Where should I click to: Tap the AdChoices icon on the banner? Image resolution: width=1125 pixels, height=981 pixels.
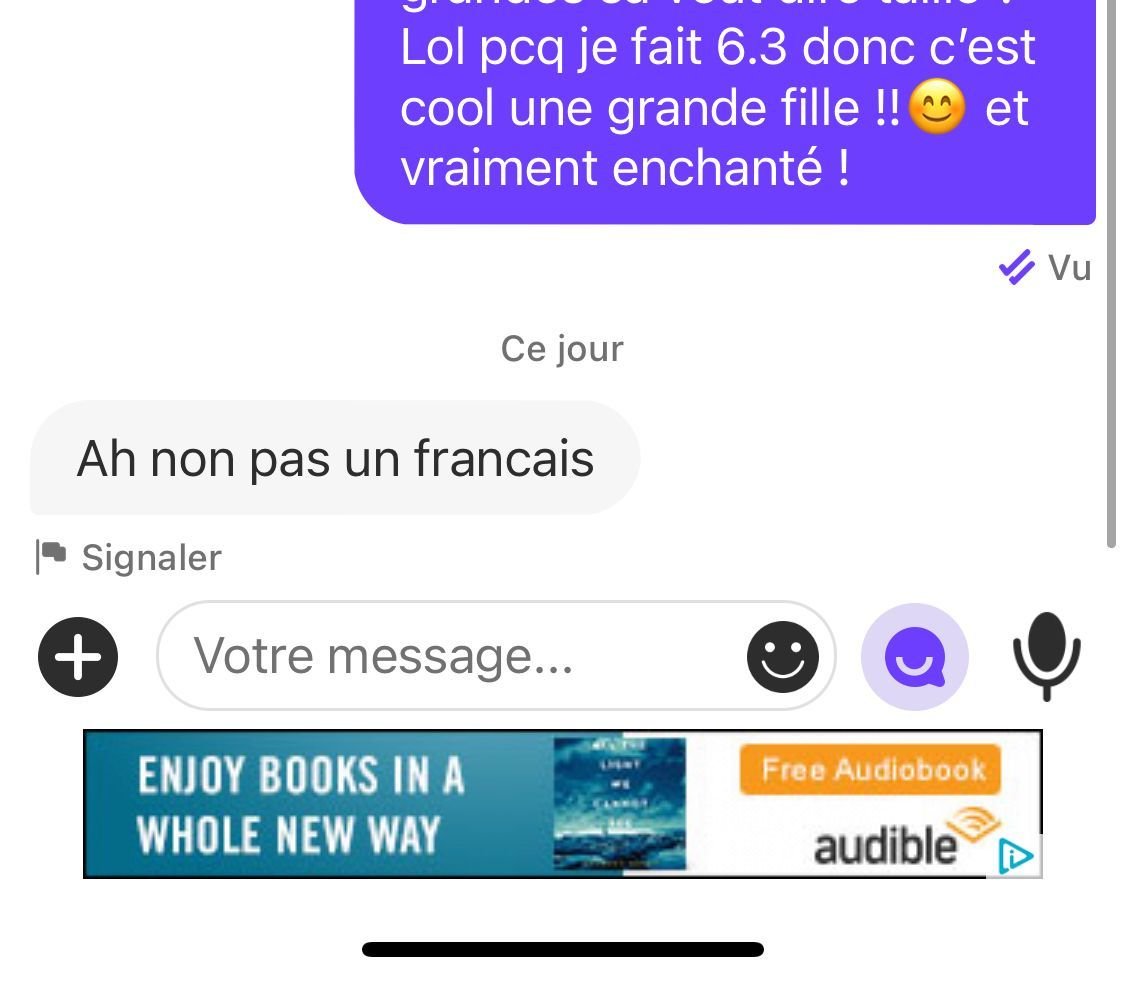click(1014, 856)
